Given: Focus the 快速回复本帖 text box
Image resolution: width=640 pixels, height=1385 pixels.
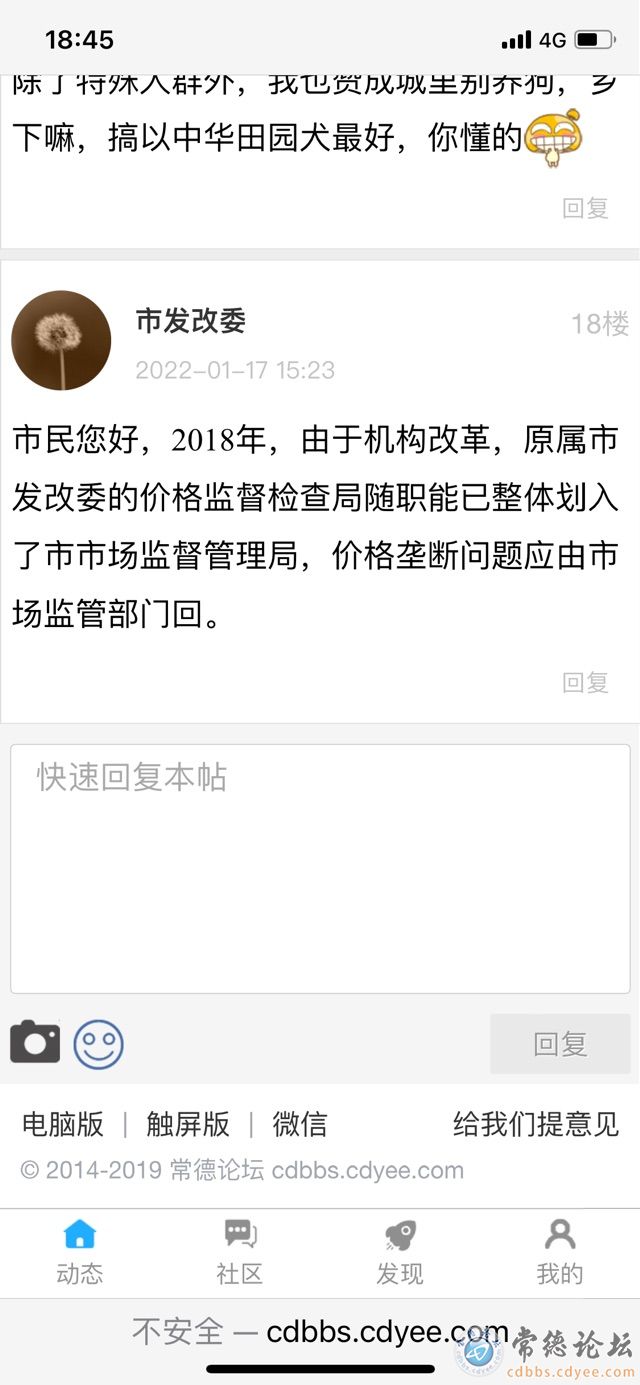Looking at the screenshot, I should point(320,868).
